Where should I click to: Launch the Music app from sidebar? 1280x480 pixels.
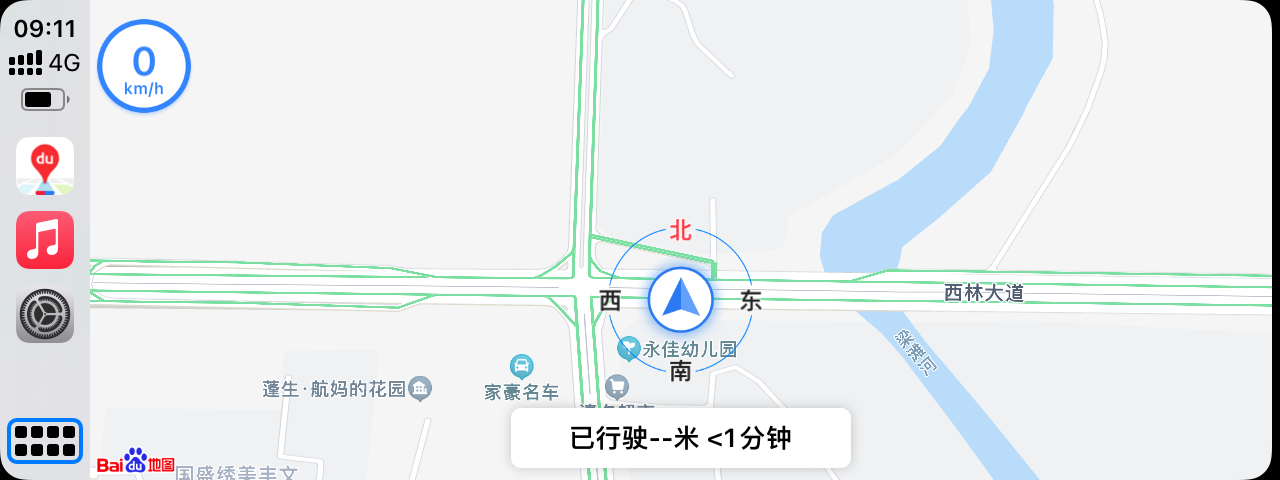point(45,240)
